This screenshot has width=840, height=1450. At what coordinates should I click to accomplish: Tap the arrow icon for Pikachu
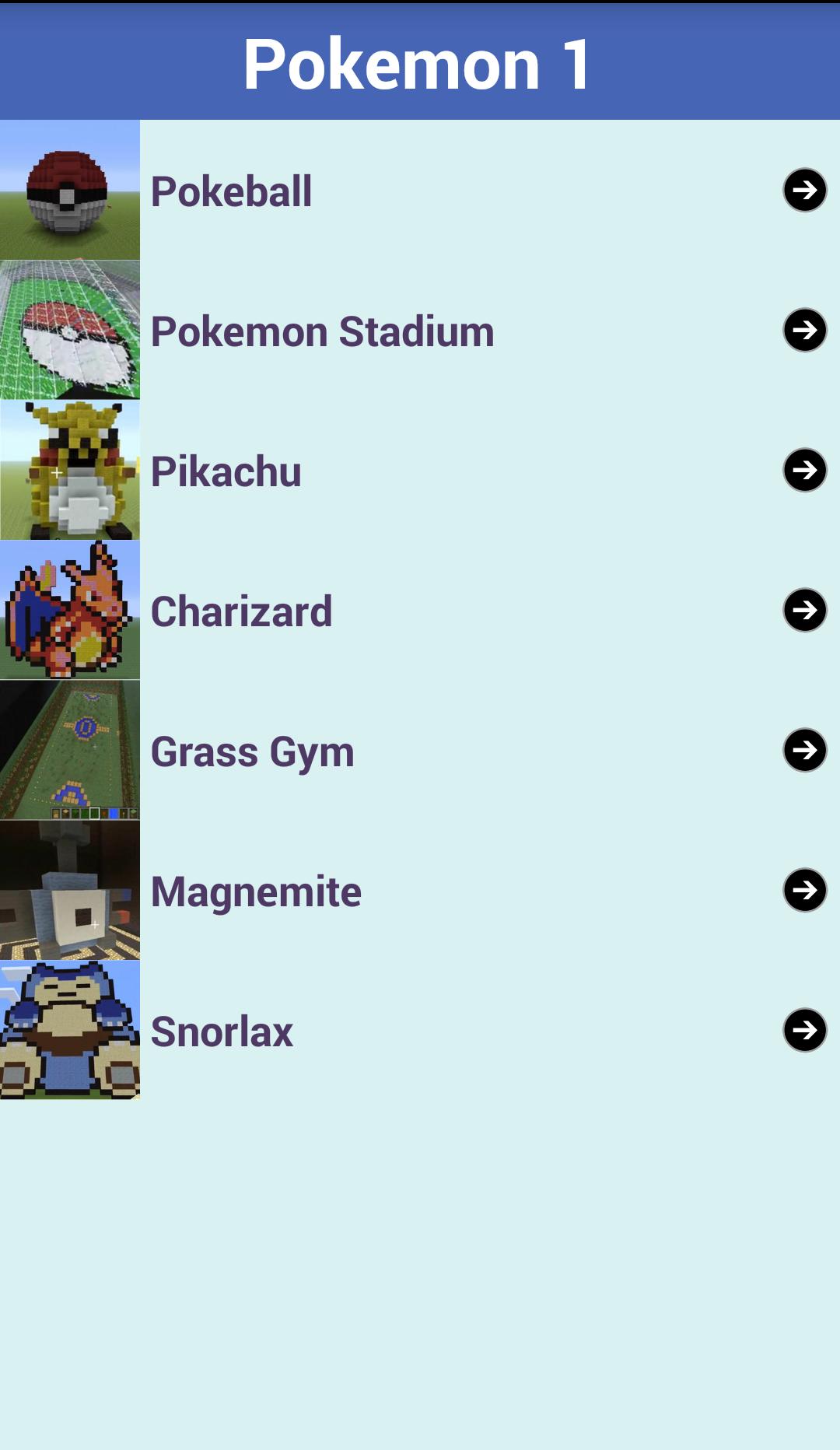pyautogui.click(x=805, y=471)
